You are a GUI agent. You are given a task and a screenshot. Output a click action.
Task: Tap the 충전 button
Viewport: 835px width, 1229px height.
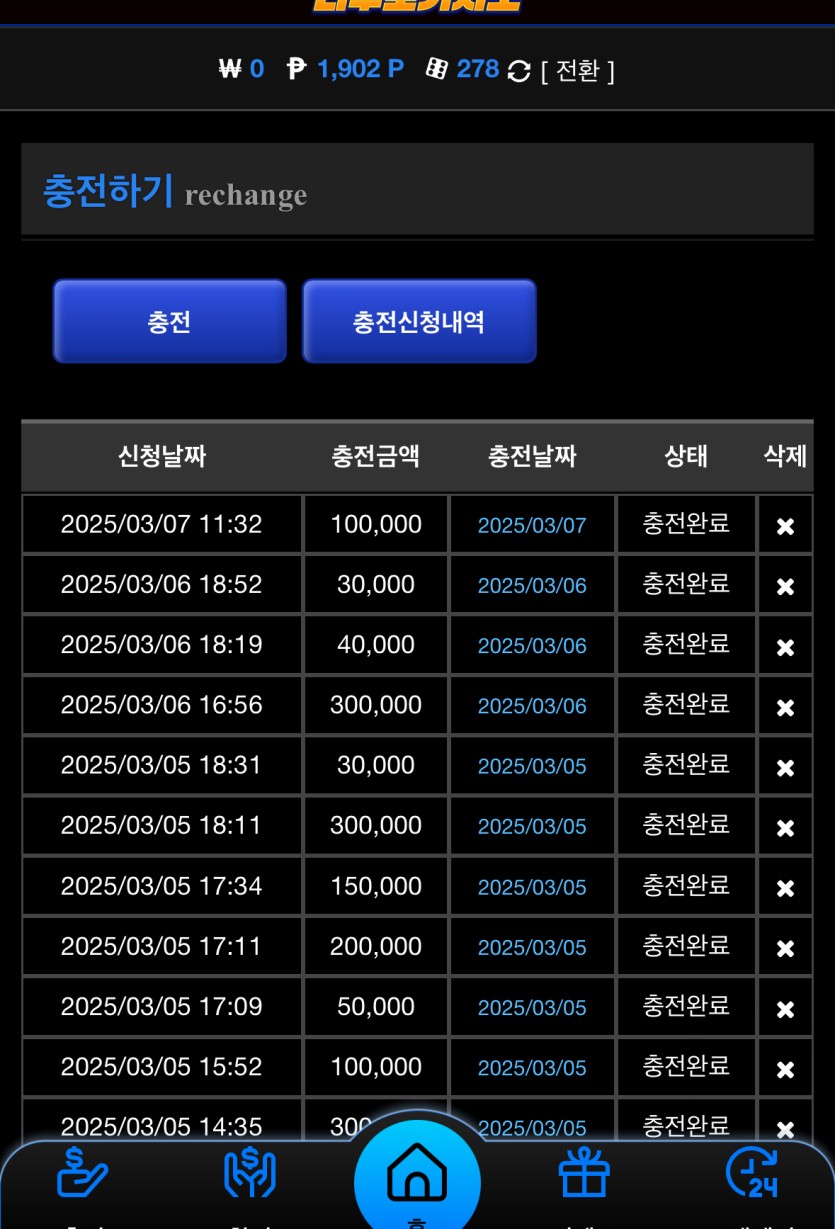click(169, 321)
